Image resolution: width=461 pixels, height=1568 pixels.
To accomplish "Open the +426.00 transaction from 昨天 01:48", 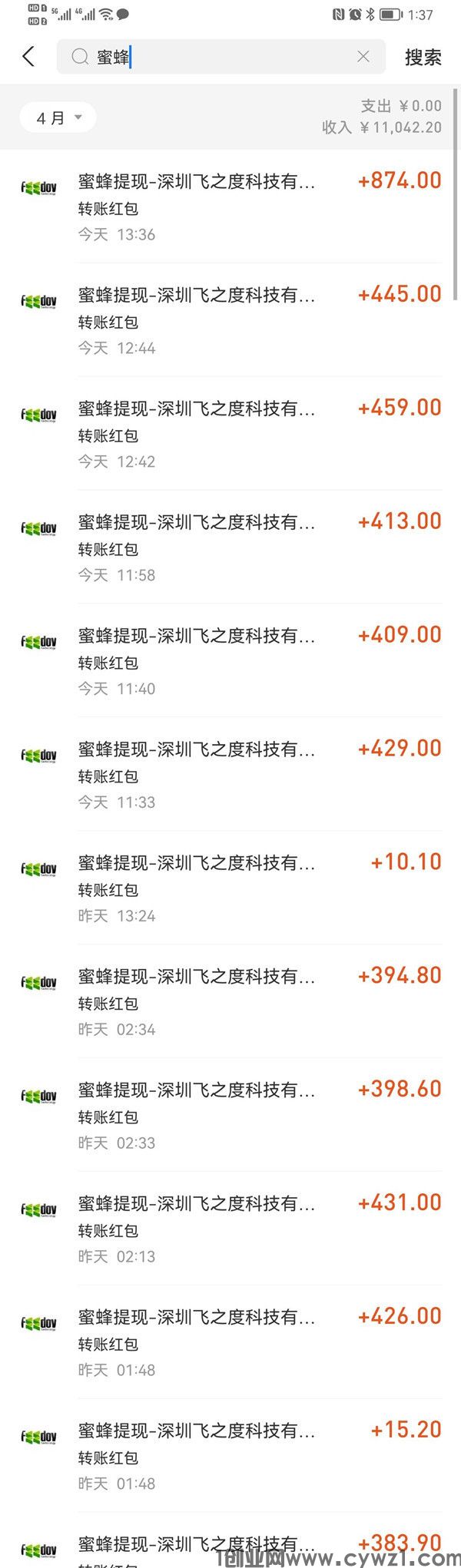I will point(230,1343).
